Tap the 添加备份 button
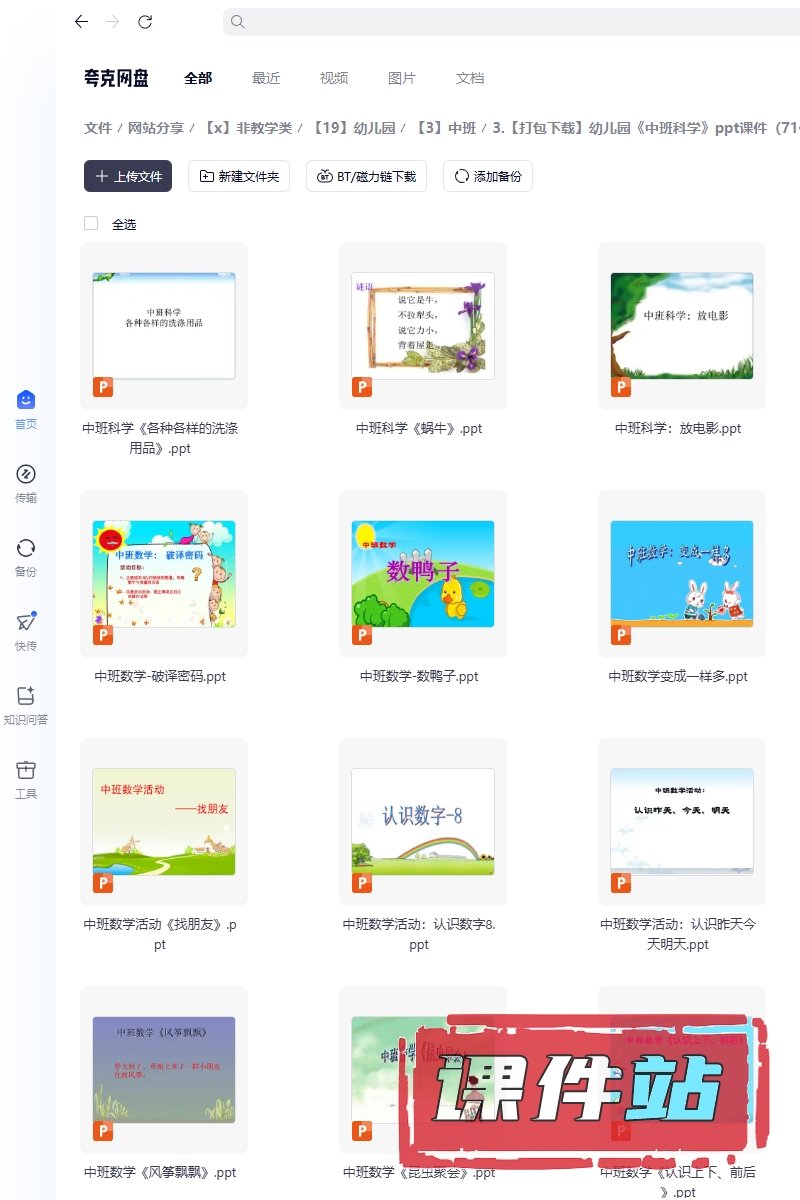This screenshot has width=800, height=1200. point(488,176)
